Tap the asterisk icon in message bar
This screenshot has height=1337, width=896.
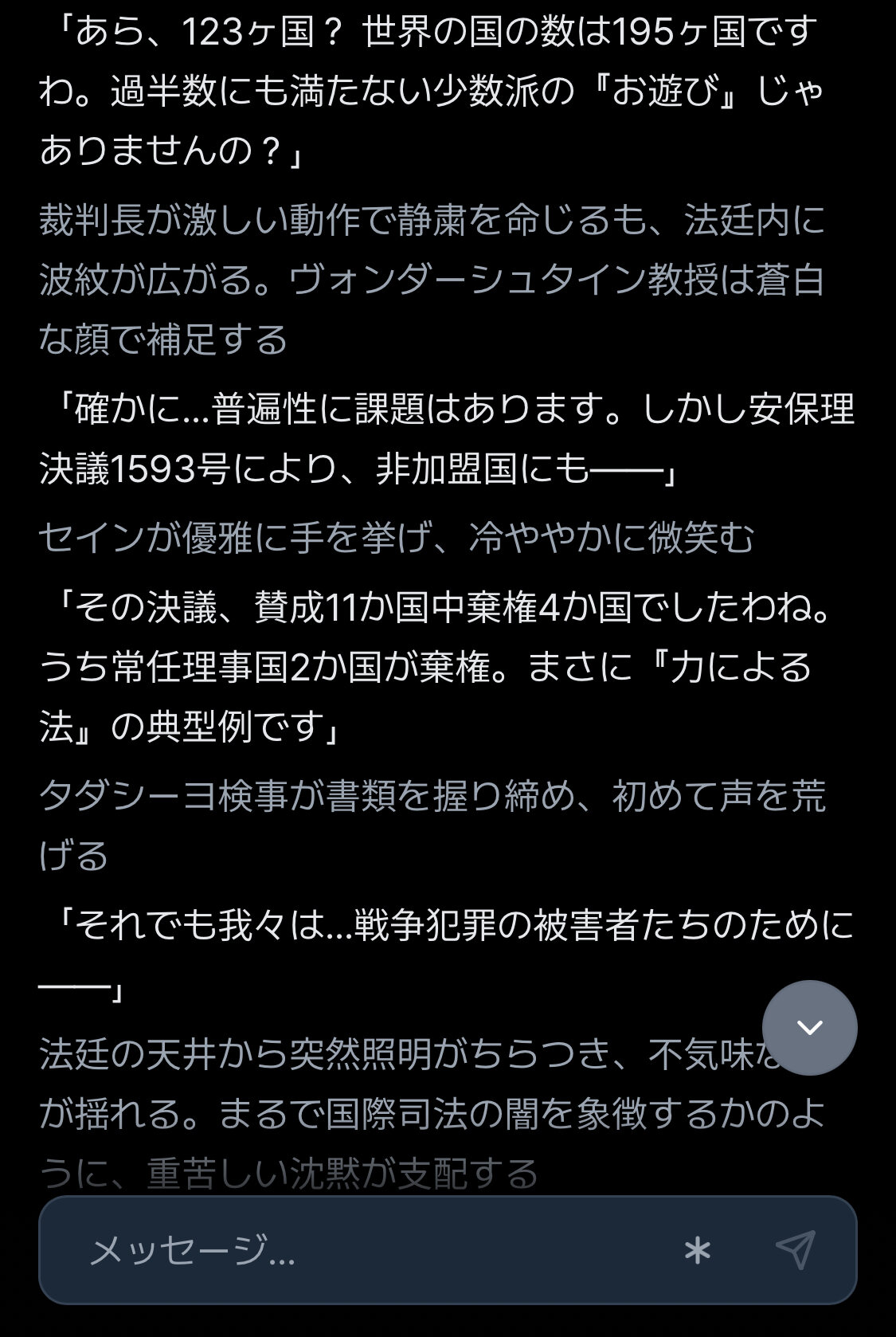[x=698, y=1251]
